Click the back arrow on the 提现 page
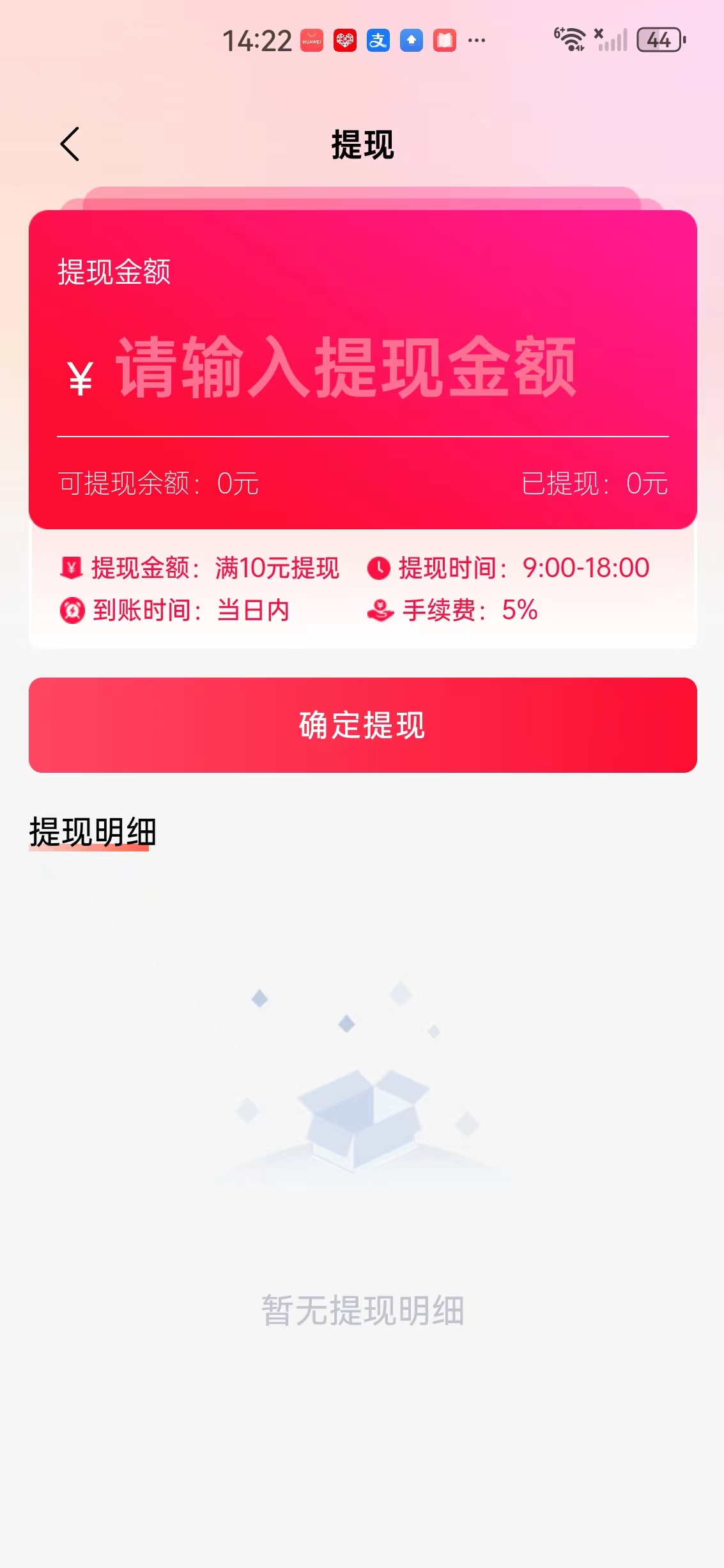Viewport: 724px width, 1568px height. click(x=70, y=144)
